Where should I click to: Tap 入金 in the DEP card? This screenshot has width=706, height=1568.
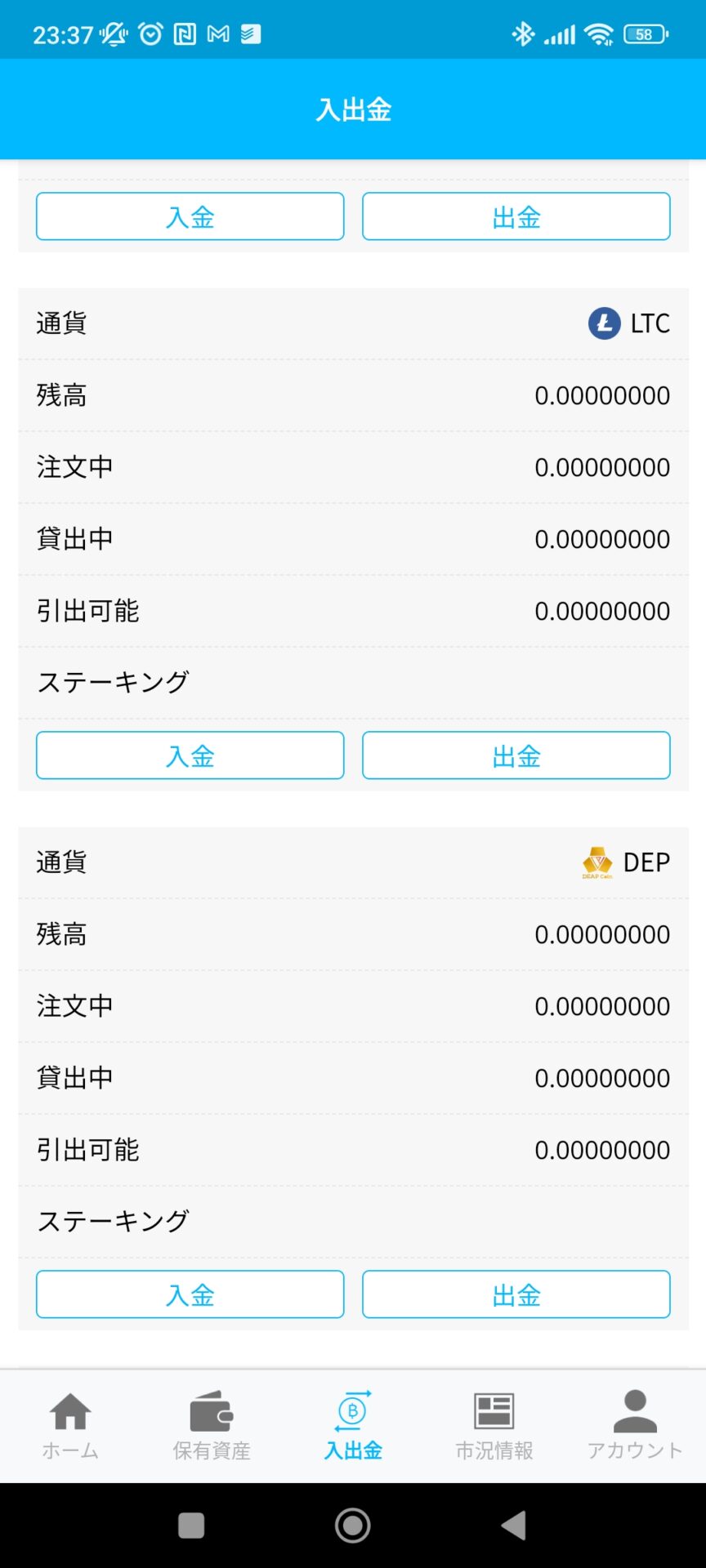coord(190,1294)
